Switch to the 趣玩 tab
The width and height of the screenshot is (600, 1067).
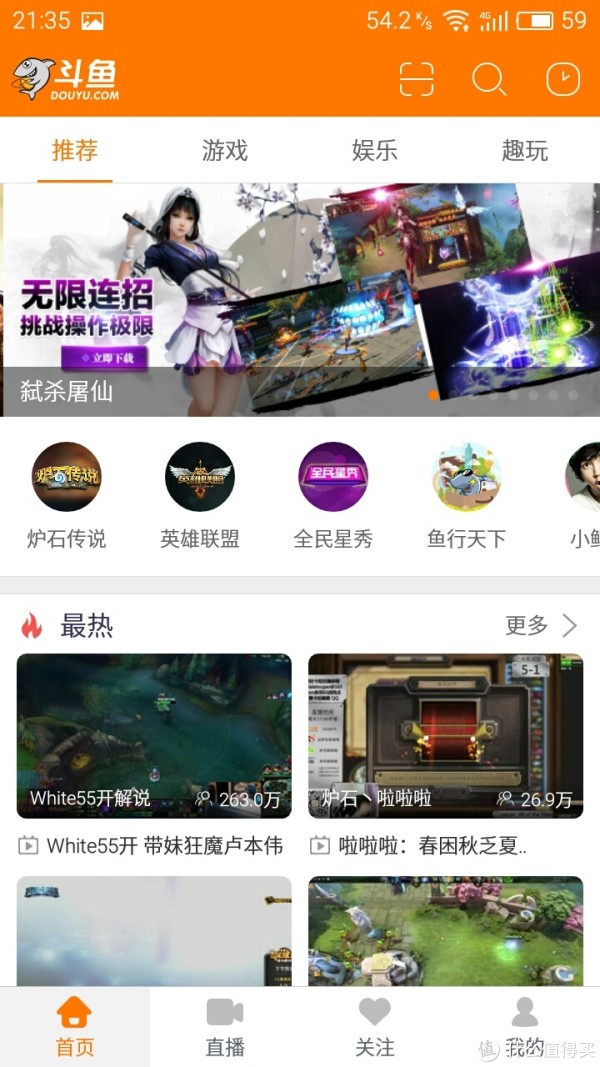pyautogui.click(x=525, y=151)
